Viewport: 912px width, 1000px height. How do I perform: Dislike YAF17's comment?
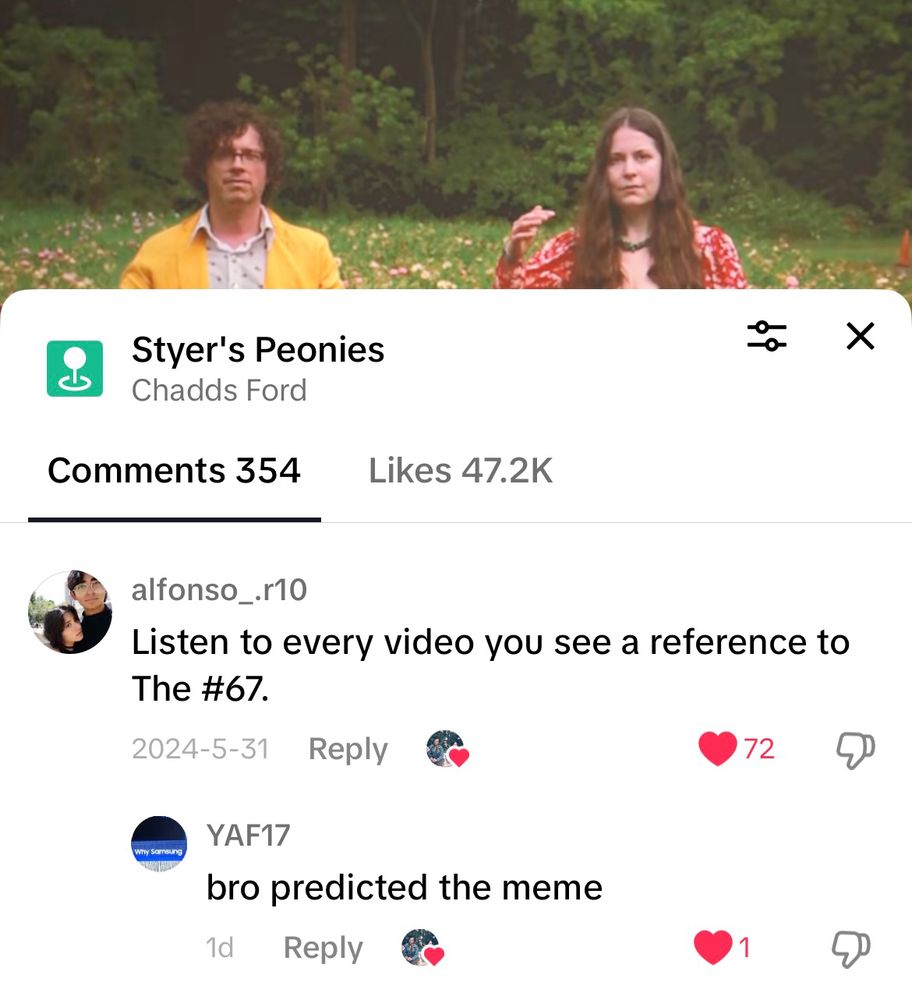click(851, 947)
